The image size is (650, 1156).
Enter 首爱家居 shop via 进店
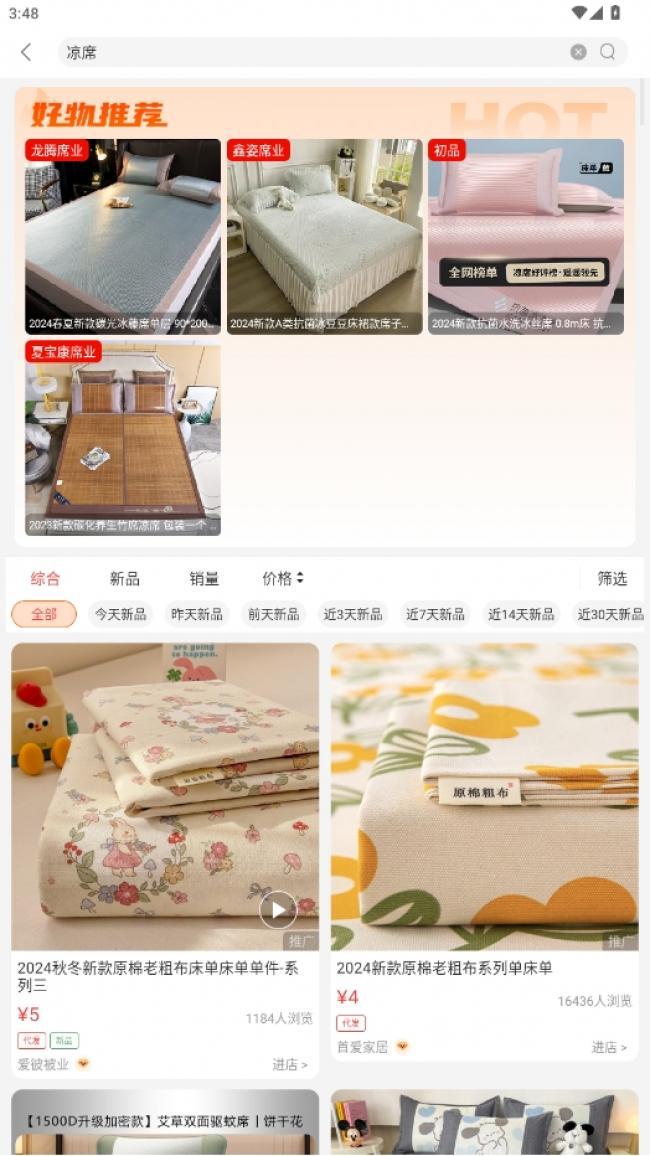tap(609, 1047)
